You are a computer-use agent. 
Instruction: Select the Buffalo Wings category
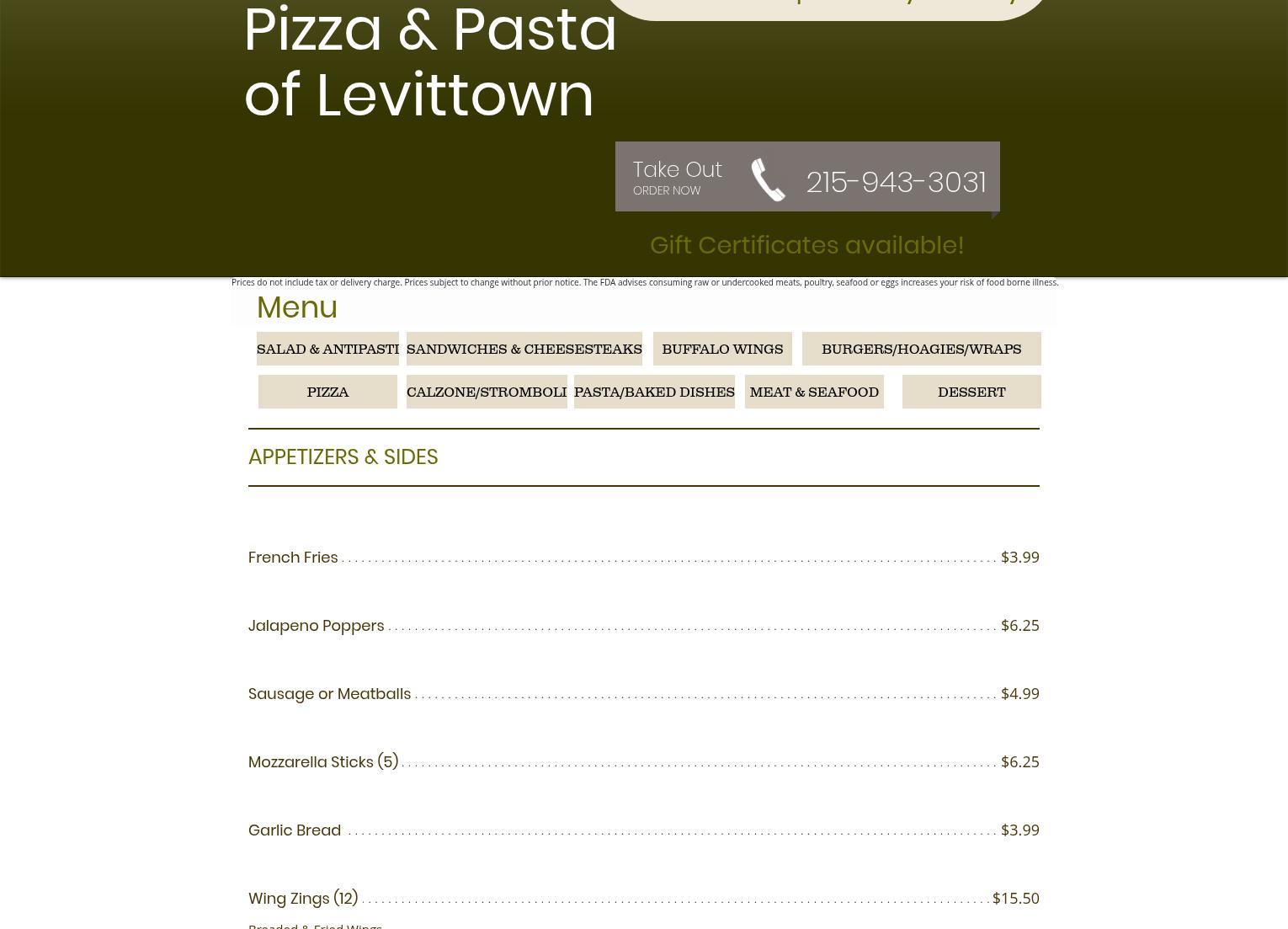(x=722, y=349)
